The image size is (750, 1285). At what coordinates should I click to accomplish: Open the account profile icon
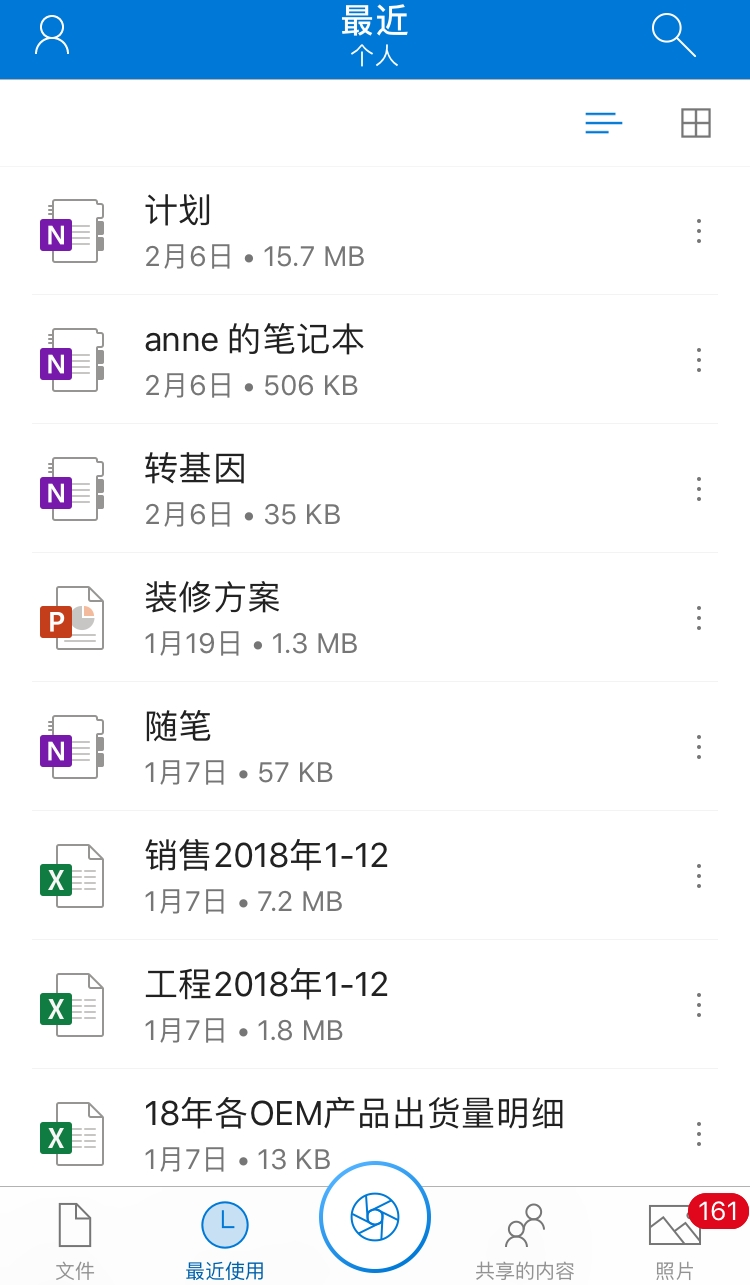[x=52, y=36]
